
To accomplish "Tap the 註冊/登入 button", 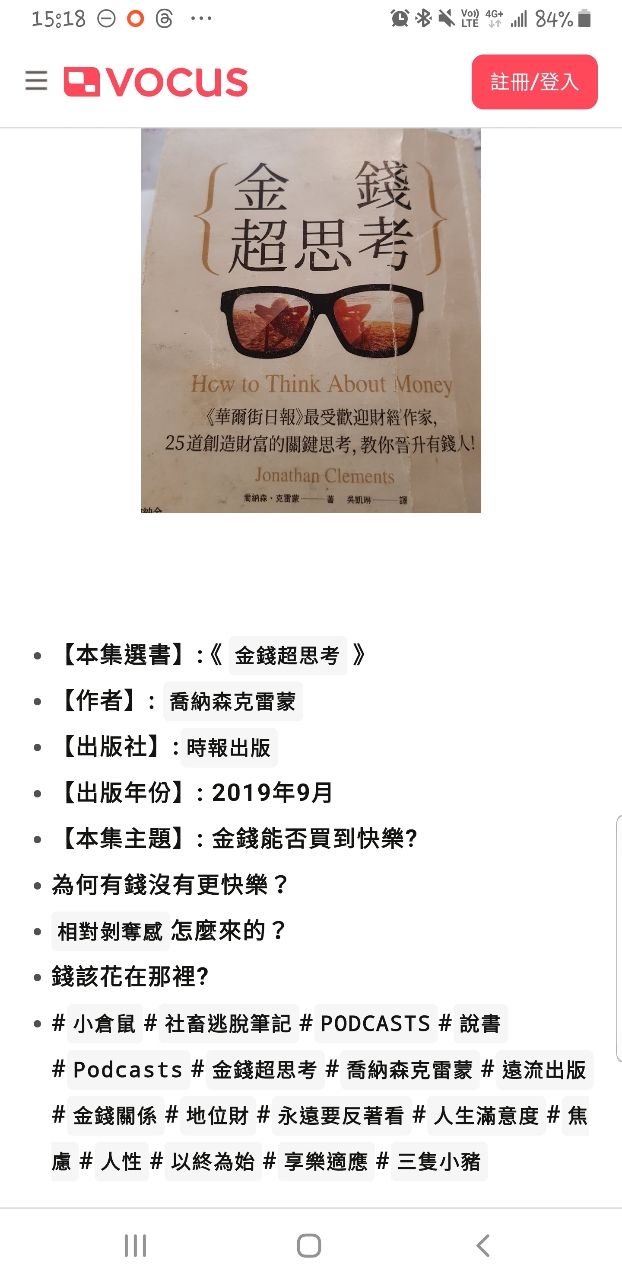I will [x=534, y=82].
